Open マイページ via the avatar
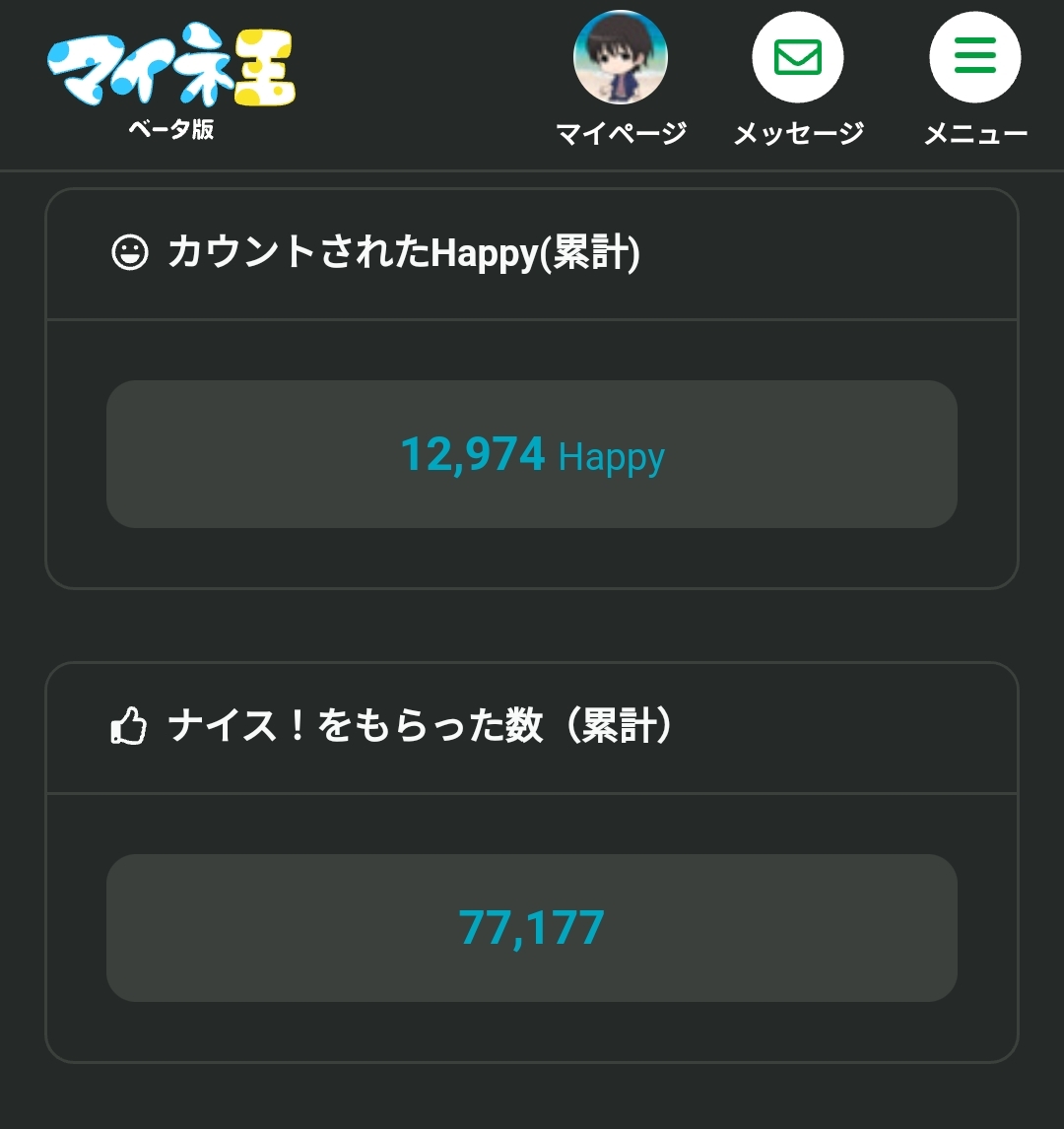 click(621, 58)
